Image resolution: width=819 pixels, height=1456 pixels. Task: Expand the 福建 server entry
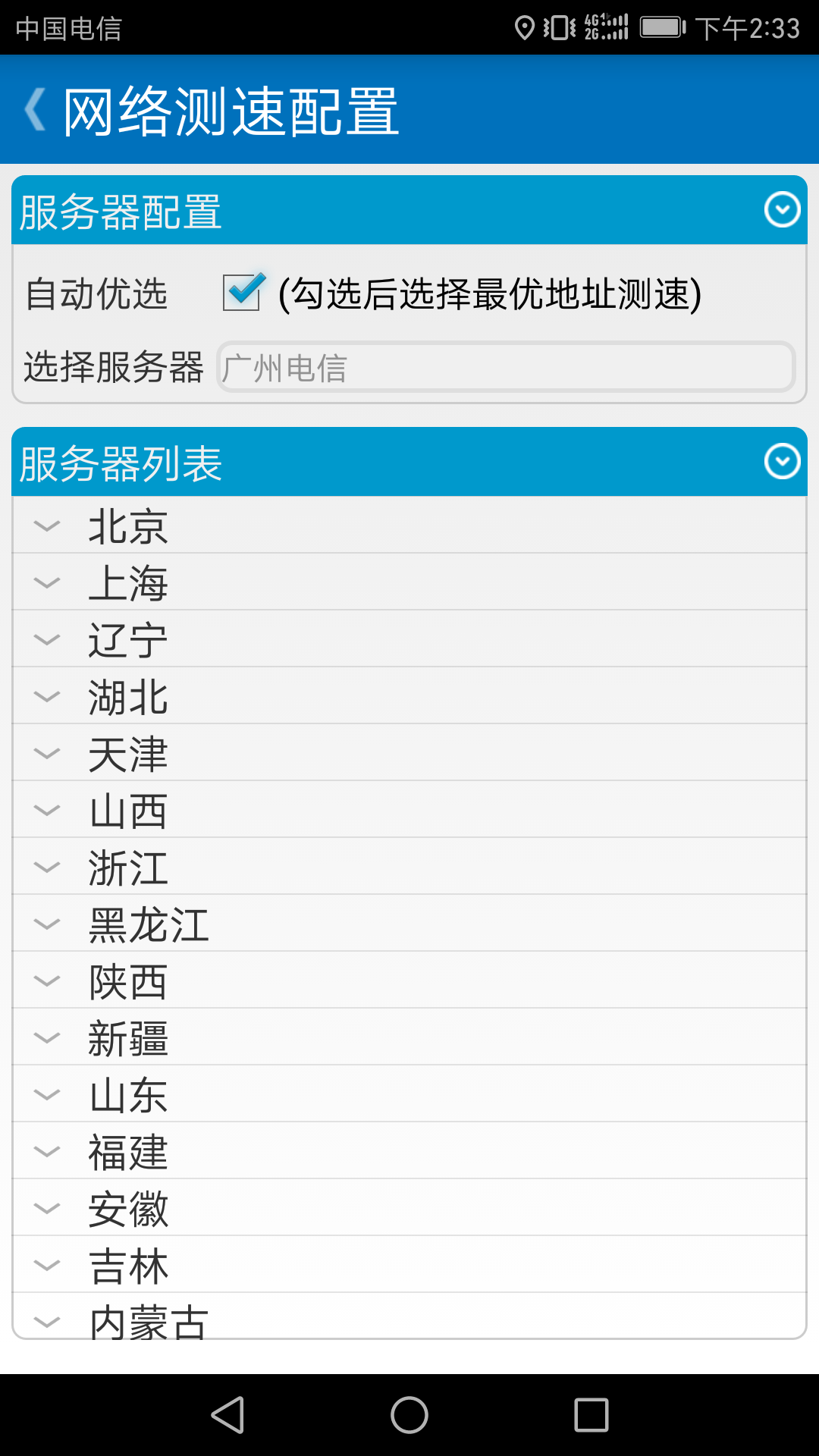pos(47,1150)
